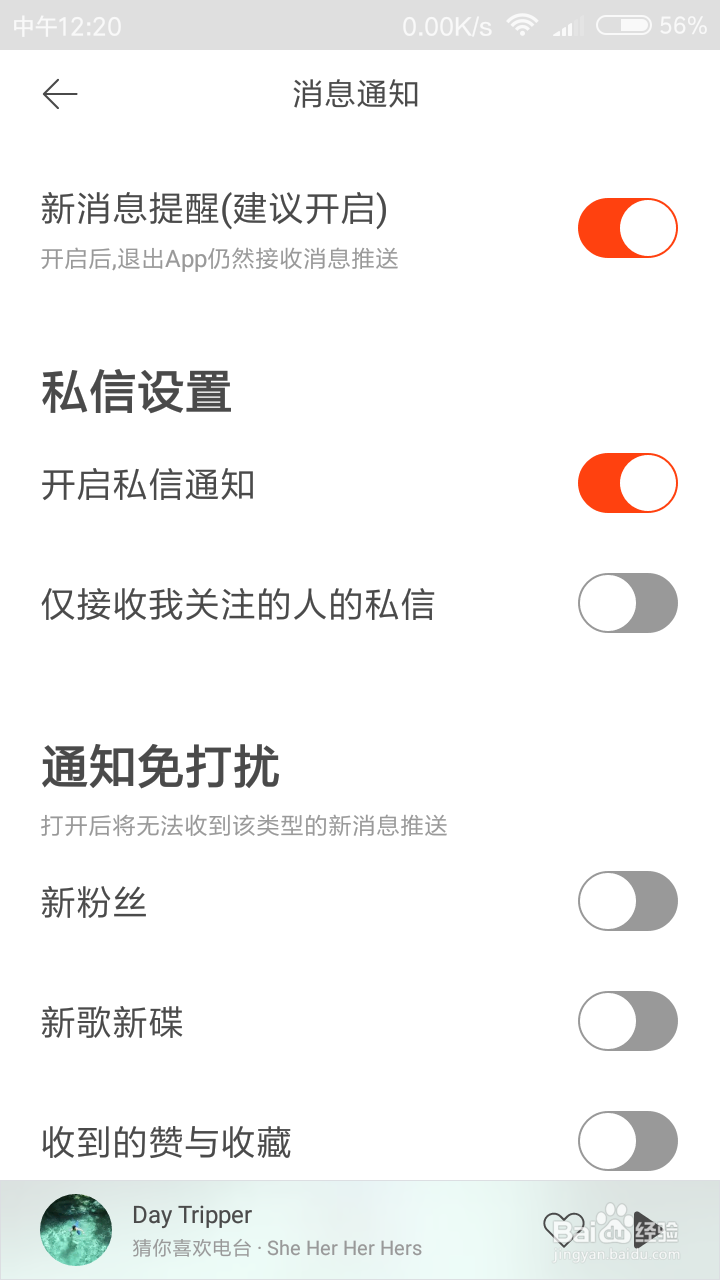The width and height of the screenshot is (720, 1280).
Task: Enable 仅接收我关注的人的私信
Action: click(628, 603)
